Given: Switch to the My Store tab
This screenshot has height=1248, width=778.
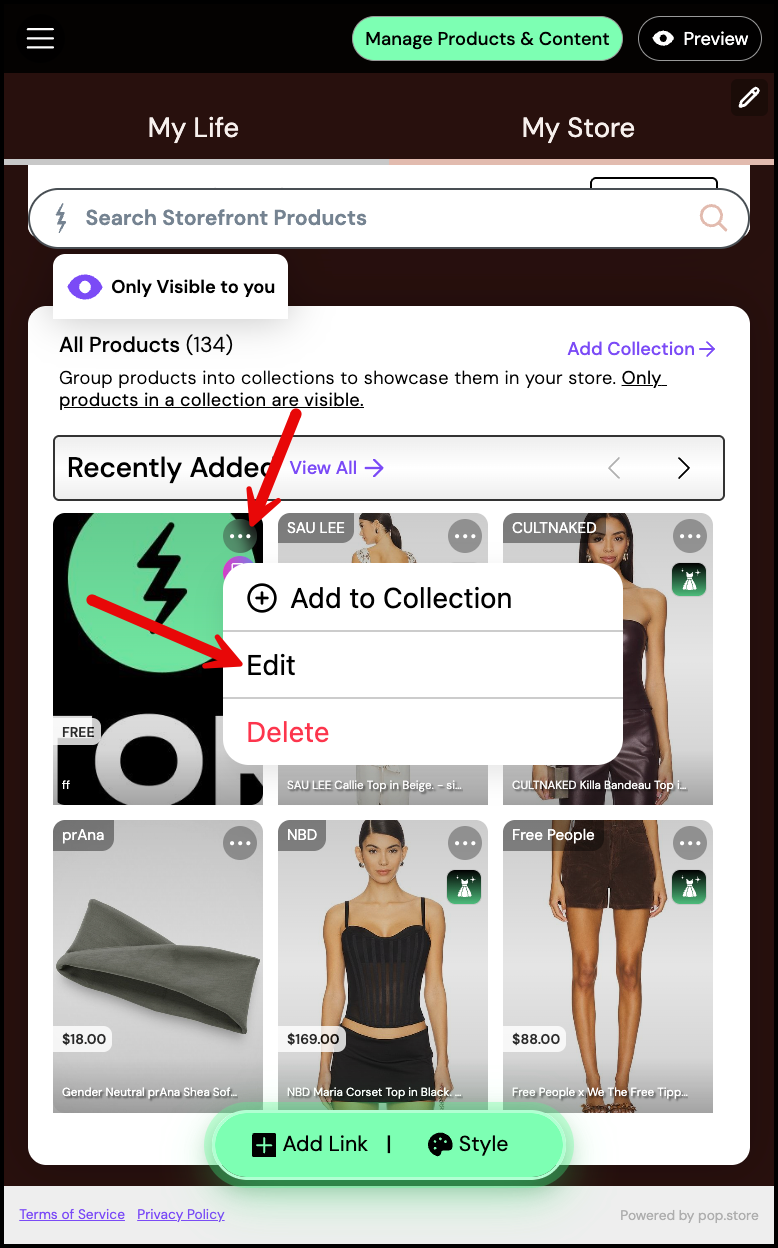Looking at the screenshot, I should click(578, 128).
